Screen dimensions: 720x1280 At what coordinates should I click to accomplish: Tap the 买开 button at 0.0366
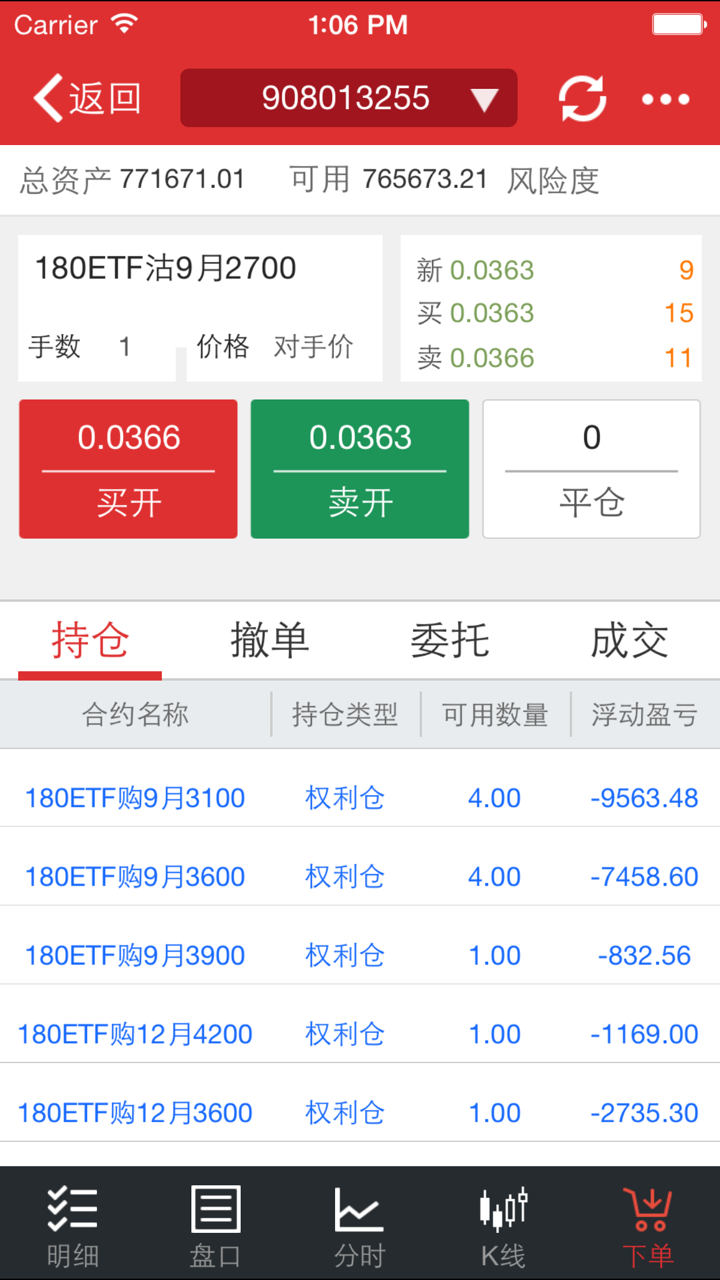click(128, 469)
